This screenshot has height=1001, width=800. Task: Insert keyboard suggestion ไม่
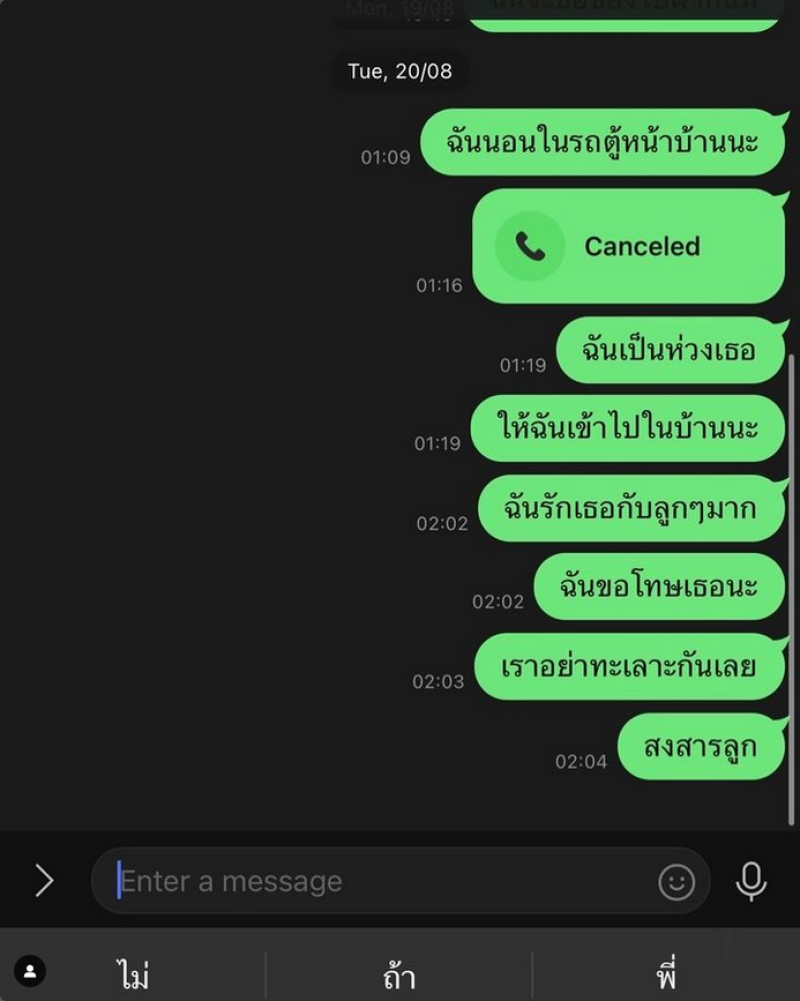point(133,974)
